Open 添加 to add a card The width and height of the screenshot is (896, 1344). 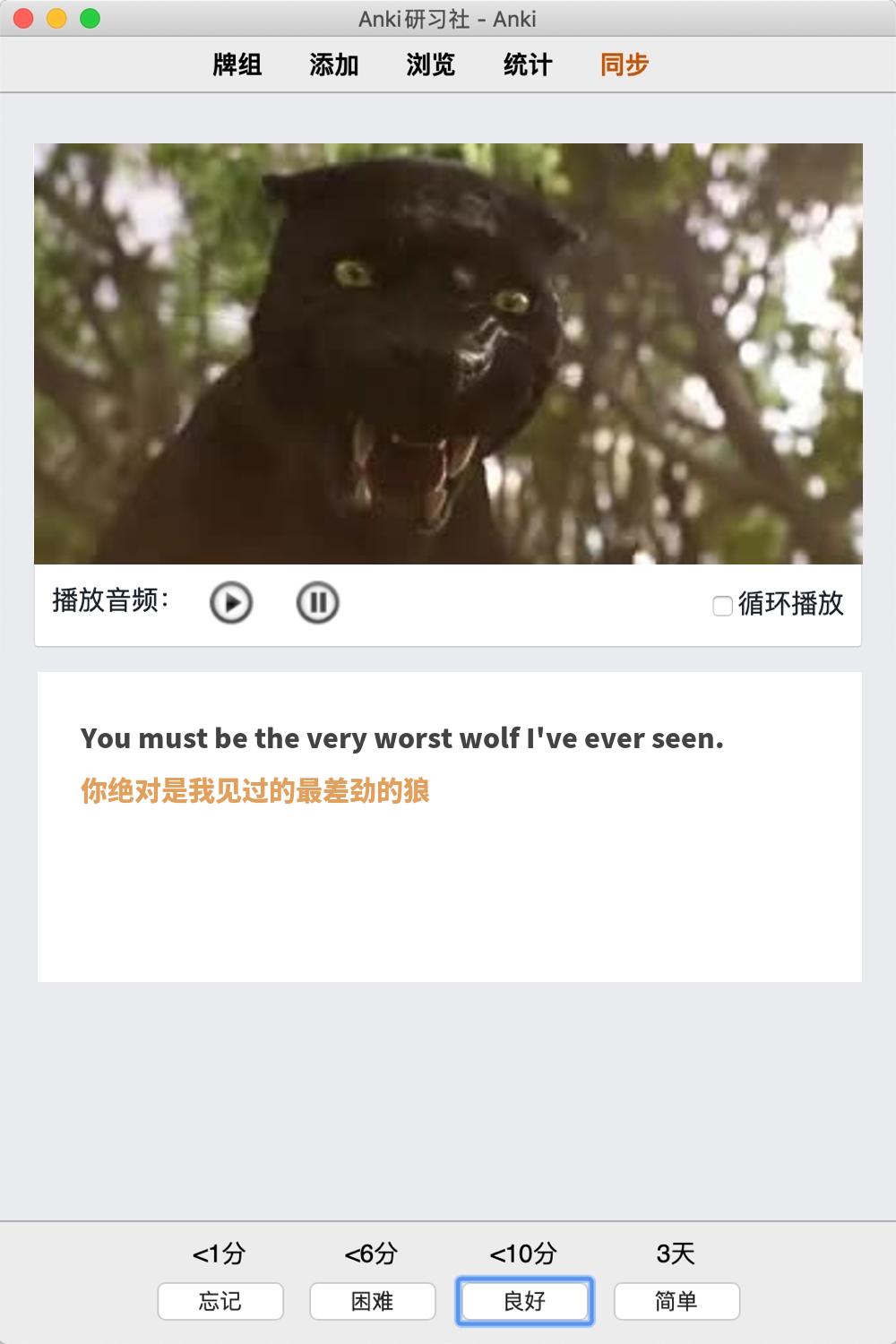point(334,65)
